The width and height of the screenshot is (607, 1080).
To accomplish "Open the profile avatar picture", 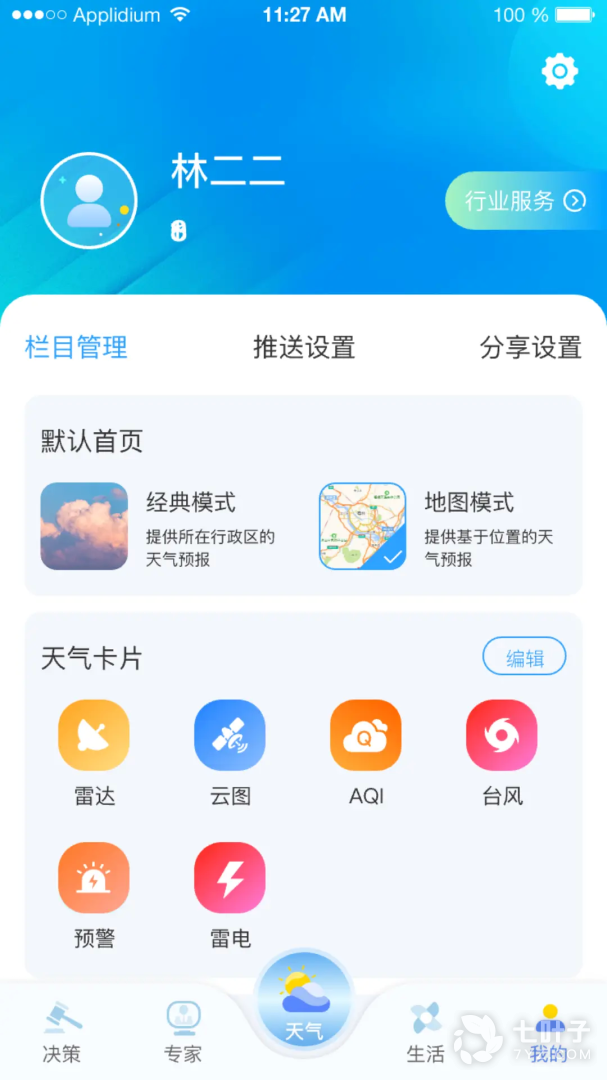I will point(89,201).
